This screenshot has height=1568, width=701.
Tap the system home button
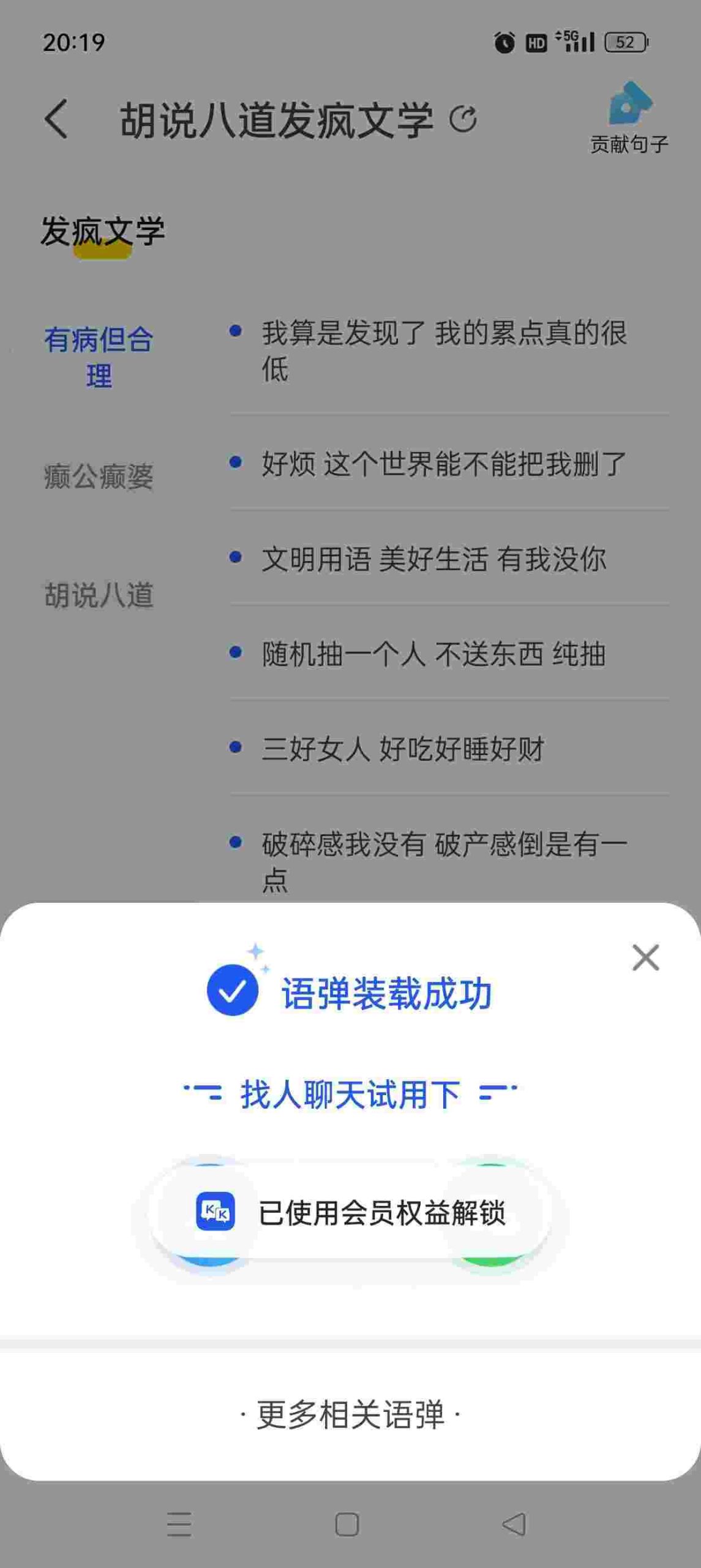pos(347,1524)
